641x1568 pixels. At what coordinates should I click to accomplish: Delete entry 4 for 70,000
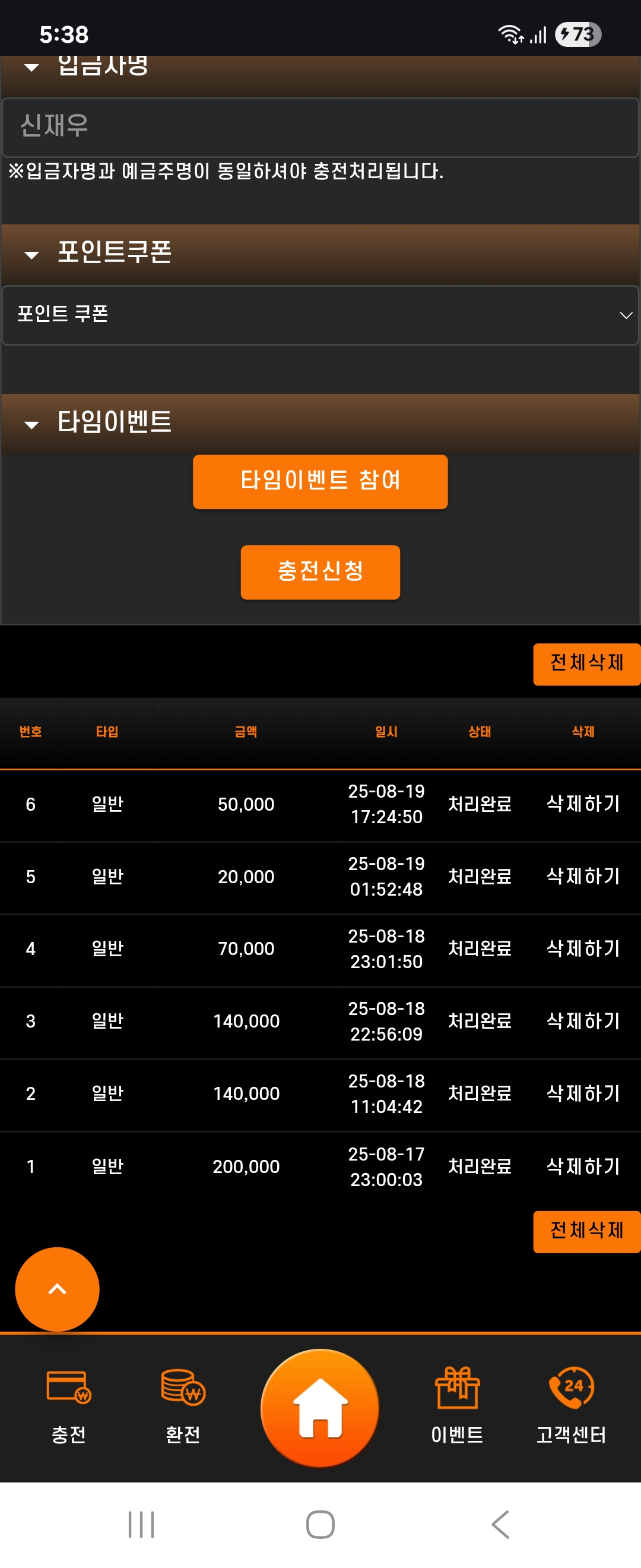coord(583,949)
